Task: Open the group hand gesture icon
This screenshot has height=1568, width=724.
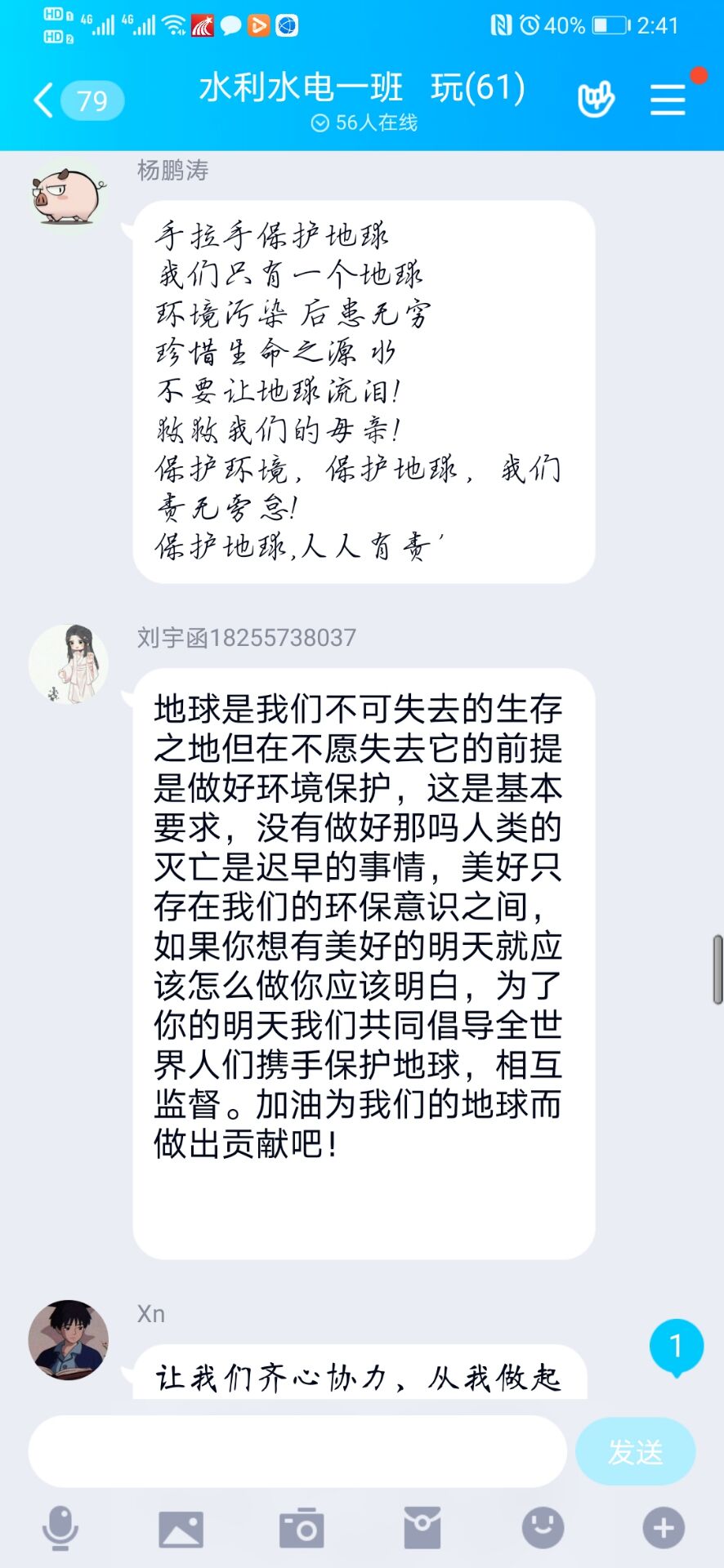Action: [x=596, y=100]
